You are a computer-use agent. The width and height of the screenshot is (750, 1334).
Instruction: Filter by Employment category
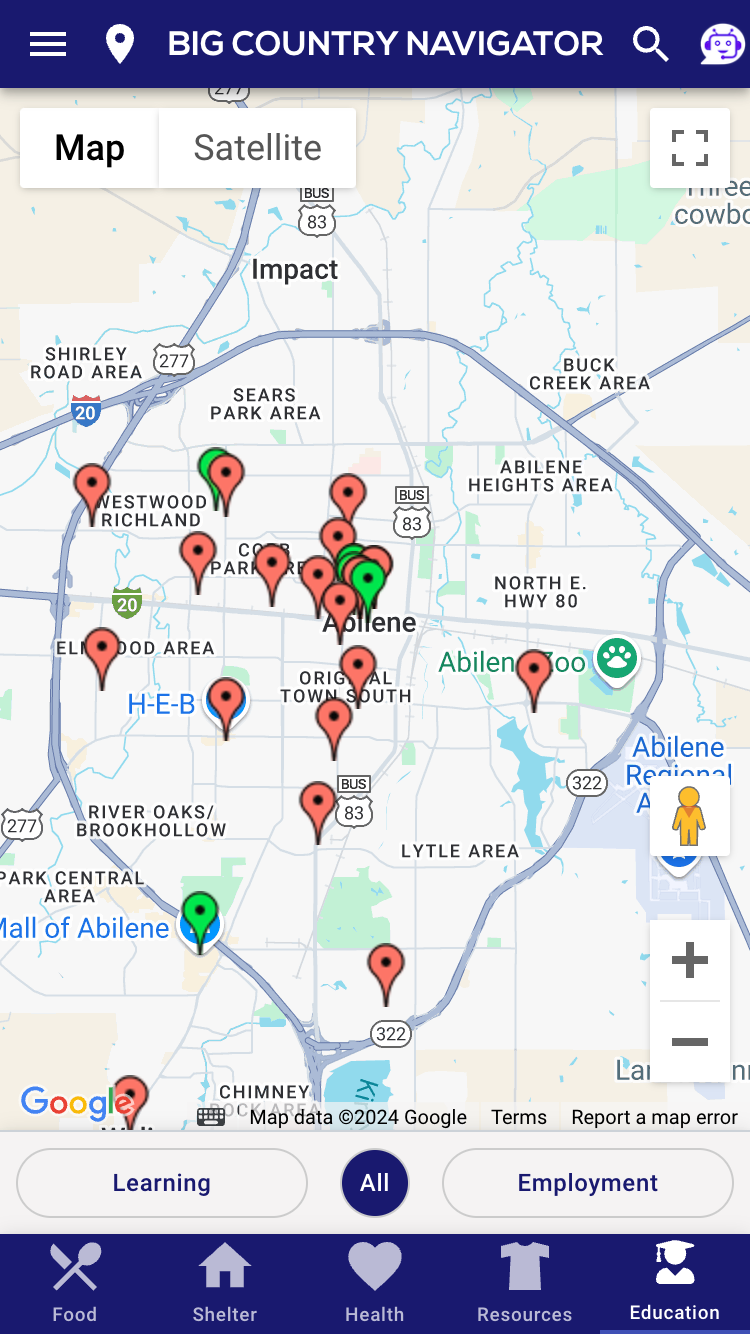coord(588,1183)
